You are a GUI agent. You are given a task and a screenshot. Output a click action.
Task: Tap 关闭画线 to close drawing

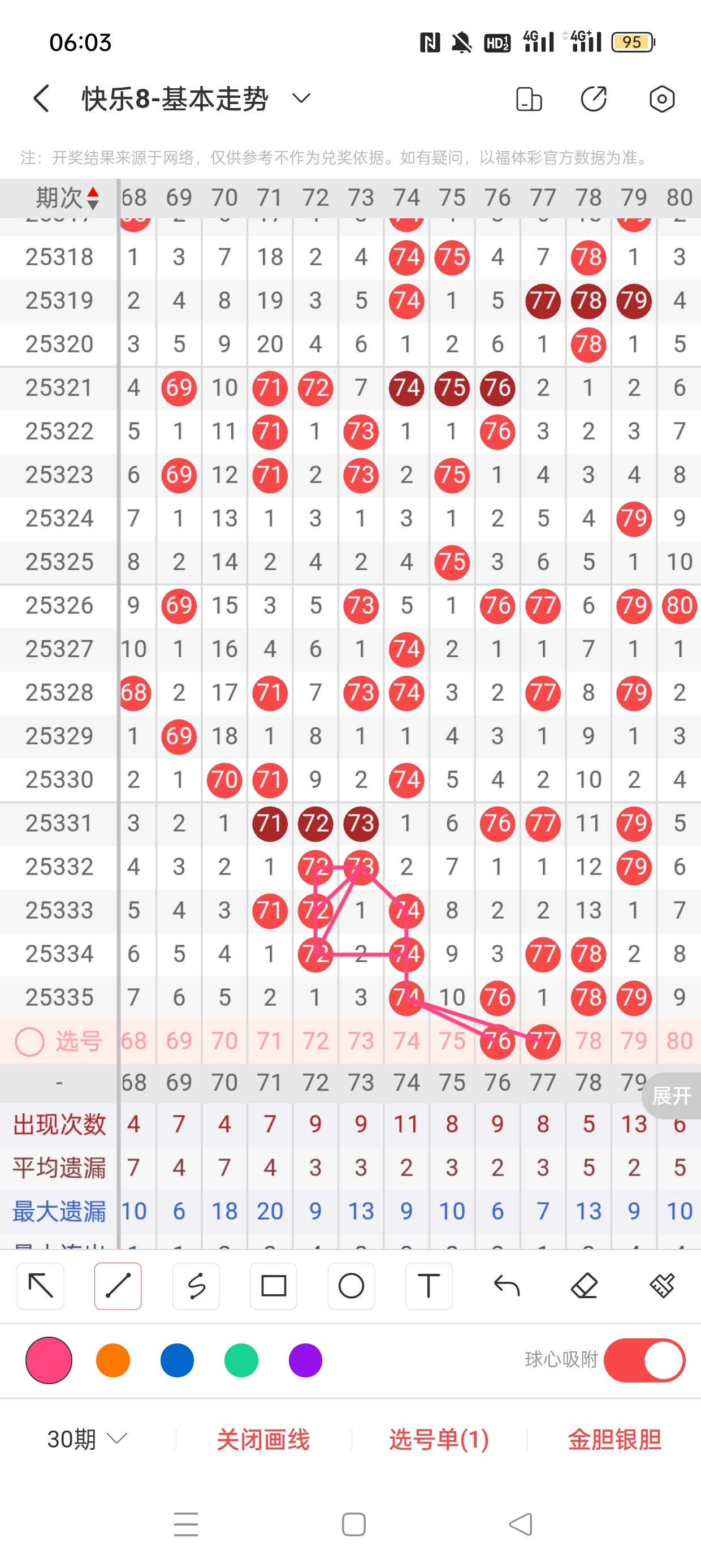tap(263, 1440)
